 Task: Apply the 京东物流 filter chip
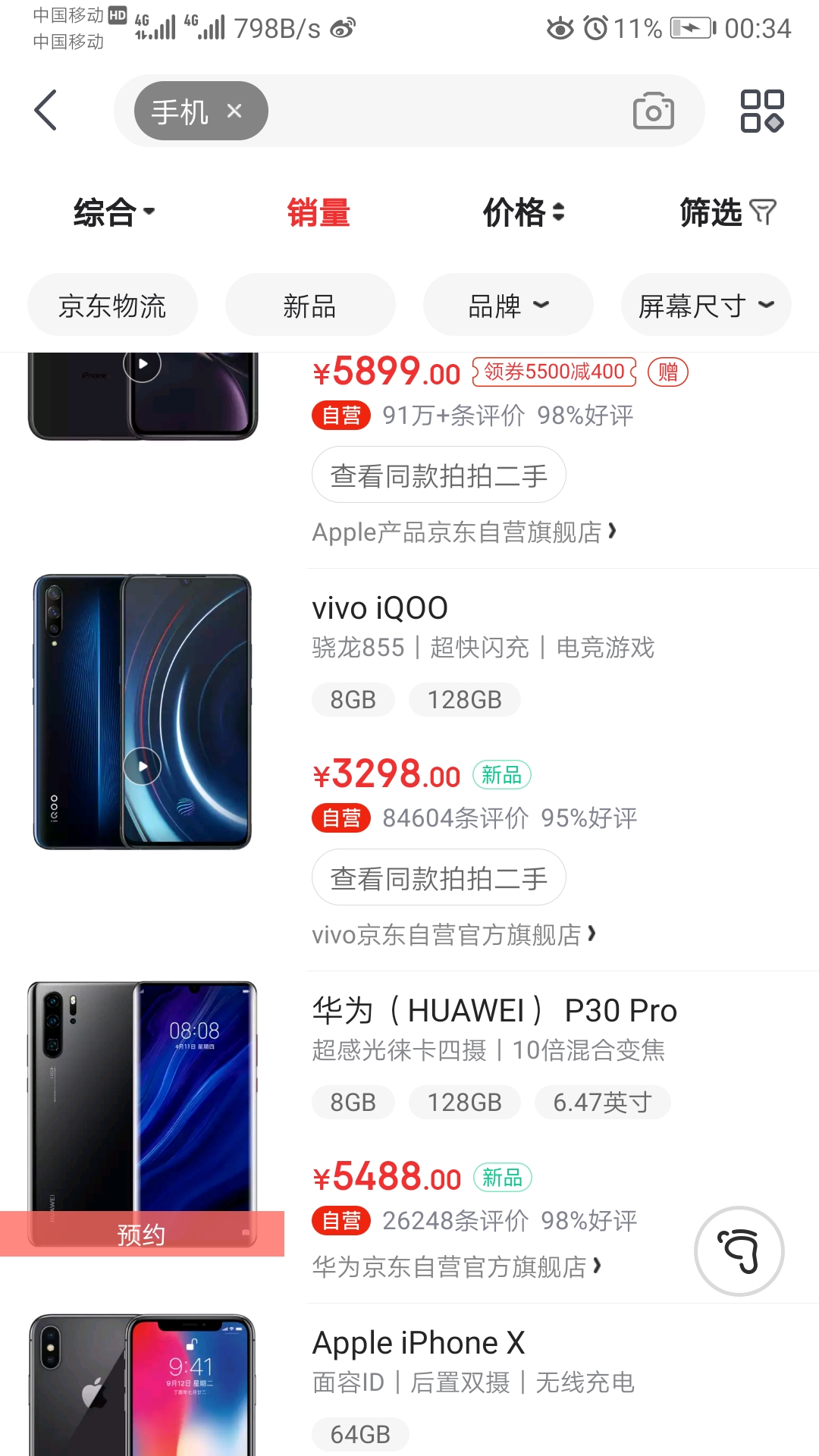click(112, 306)
